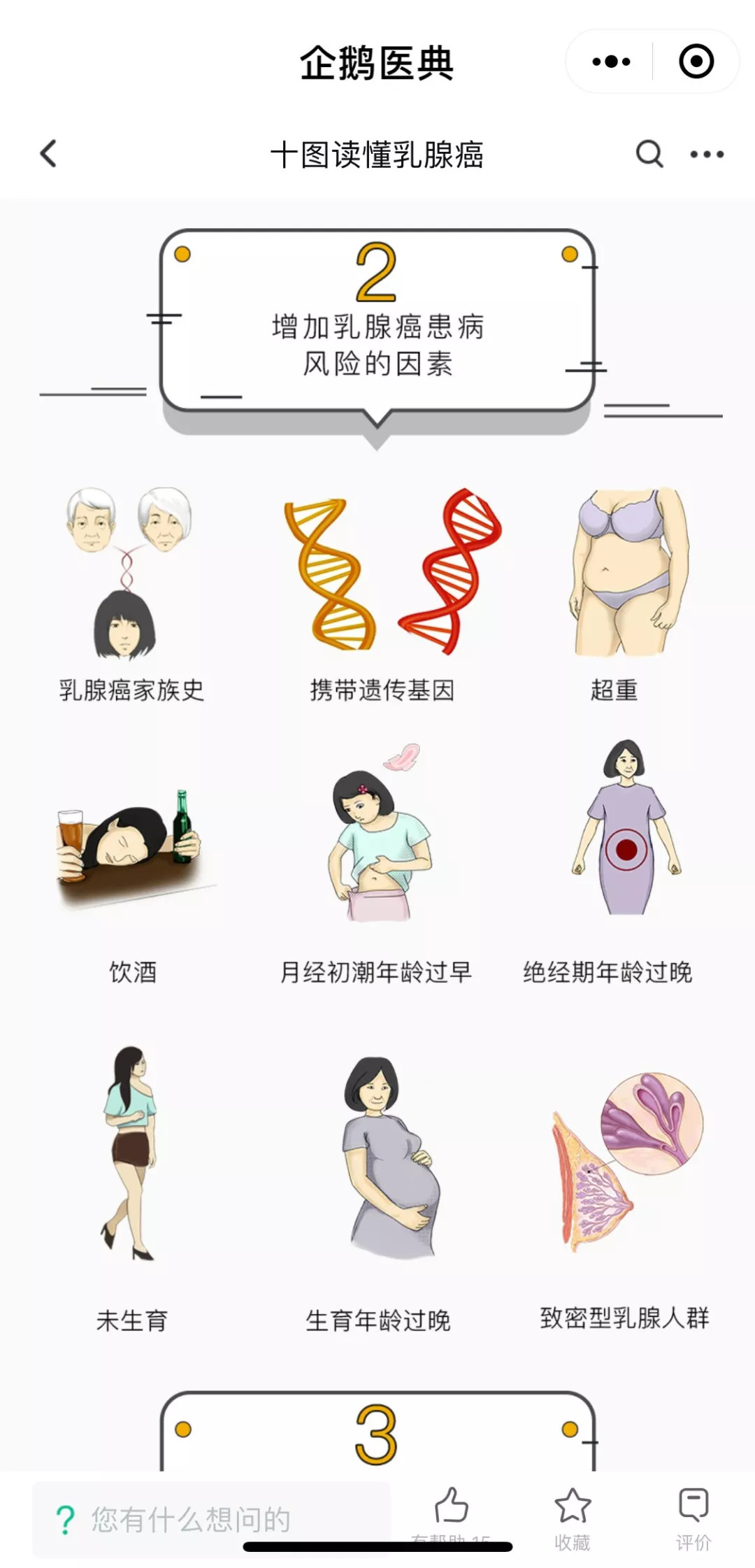The image size is (755, 1568).
Task: Open the mini program capsule menu
Action: point(611,62)
